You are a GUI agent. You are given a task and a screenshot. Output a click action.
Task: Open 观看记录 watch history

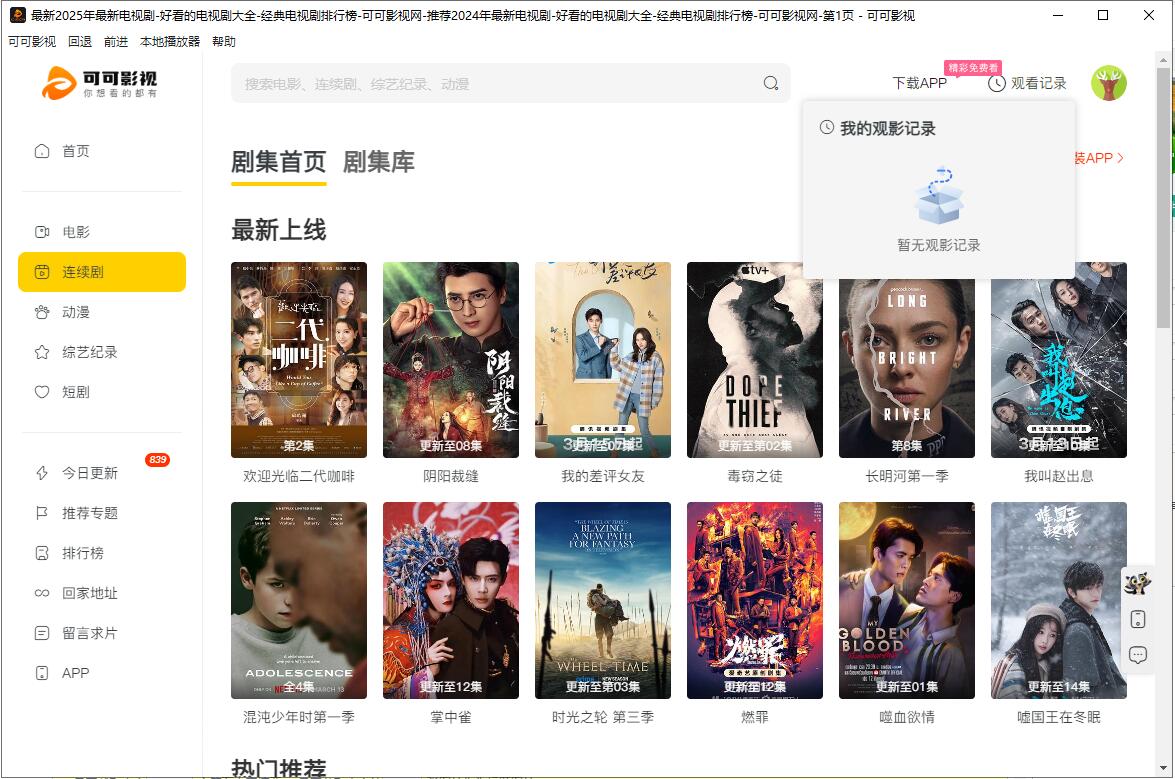click(x=1027, y=84)
